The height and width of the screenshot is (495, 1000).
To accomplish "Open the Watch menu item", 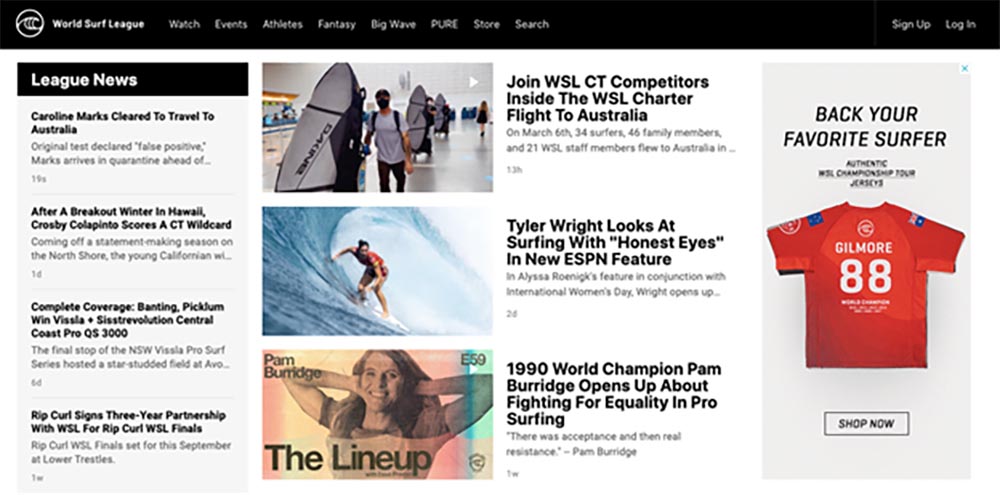I will tap(184, 24).
